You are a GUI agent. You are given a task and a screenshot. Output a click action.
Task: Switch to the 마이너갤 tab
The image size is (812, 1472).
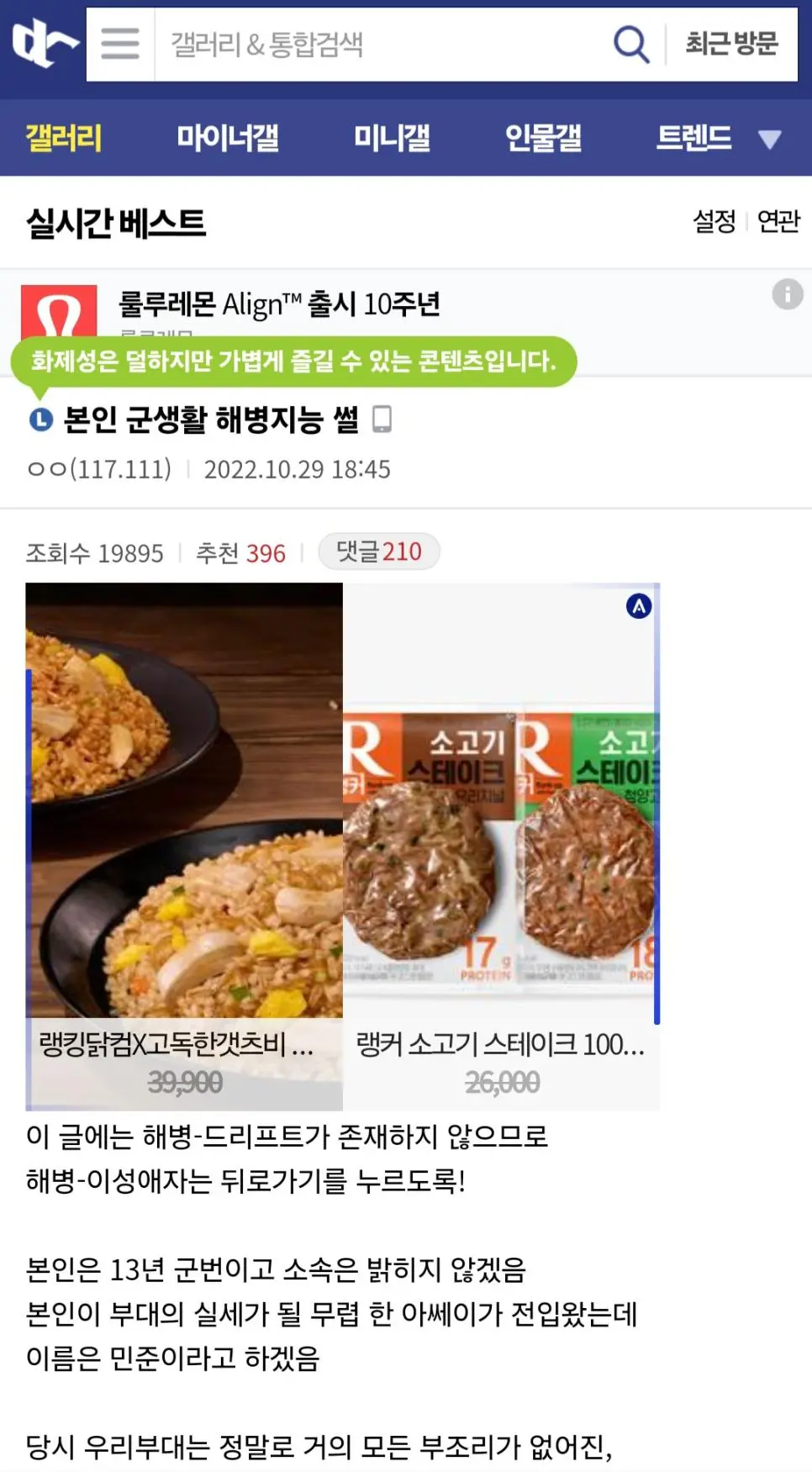pyautogui.click(x=228, y=138)
